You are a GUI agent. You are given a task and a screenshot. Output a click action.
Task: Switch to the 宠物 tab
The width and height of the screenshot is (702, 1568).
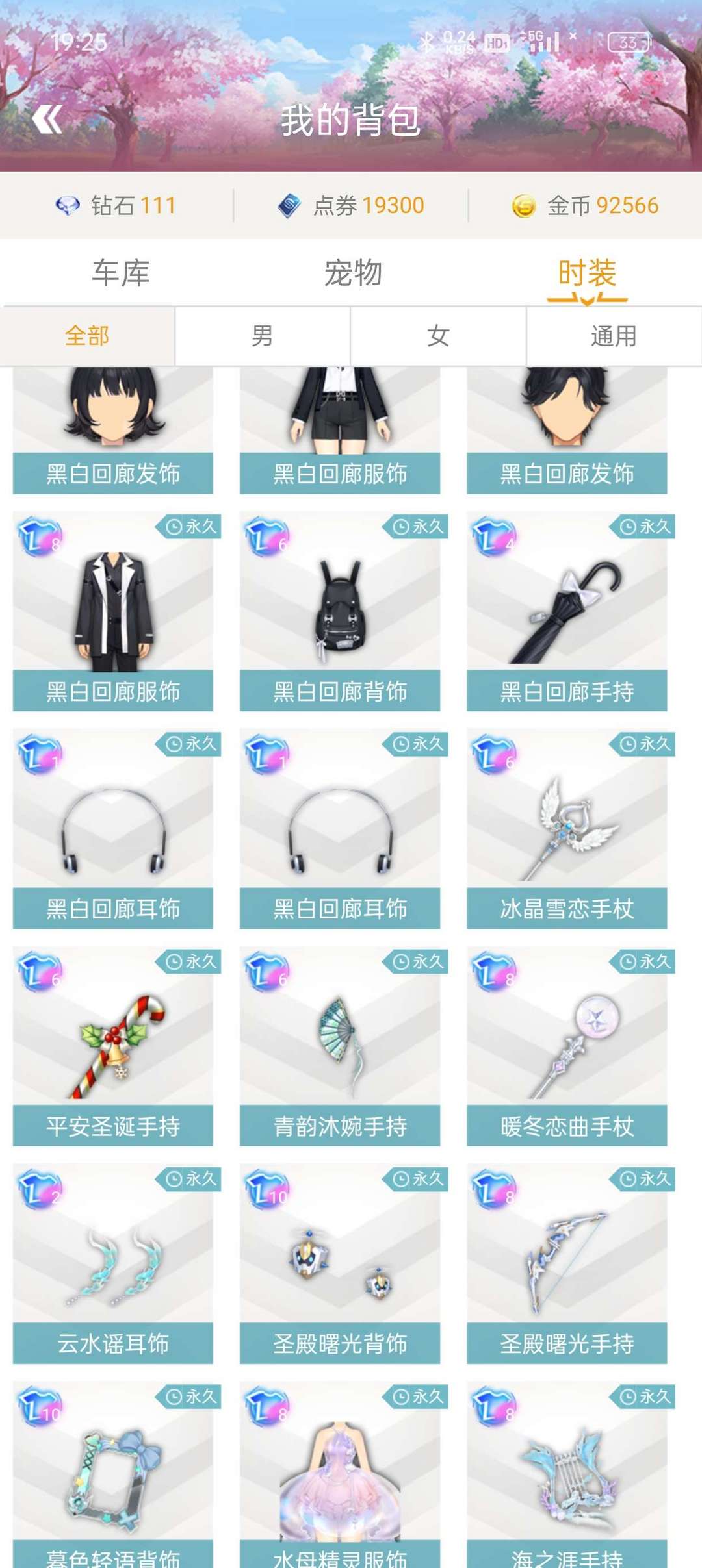(353, 273)
